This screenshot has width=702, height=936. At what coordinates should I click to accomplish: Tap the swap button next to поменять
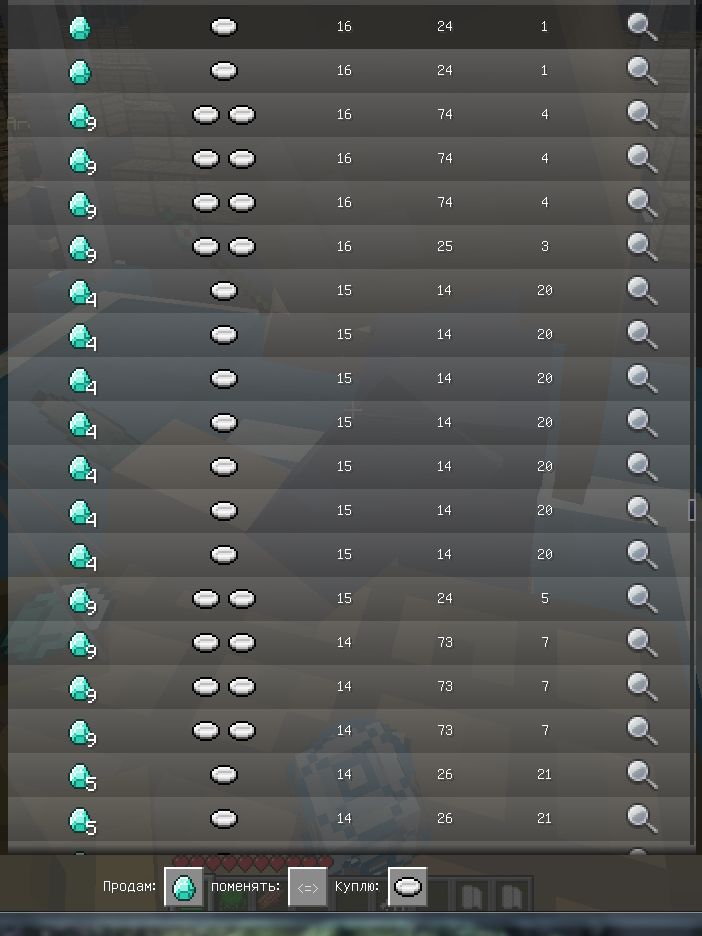click(307, 887)
